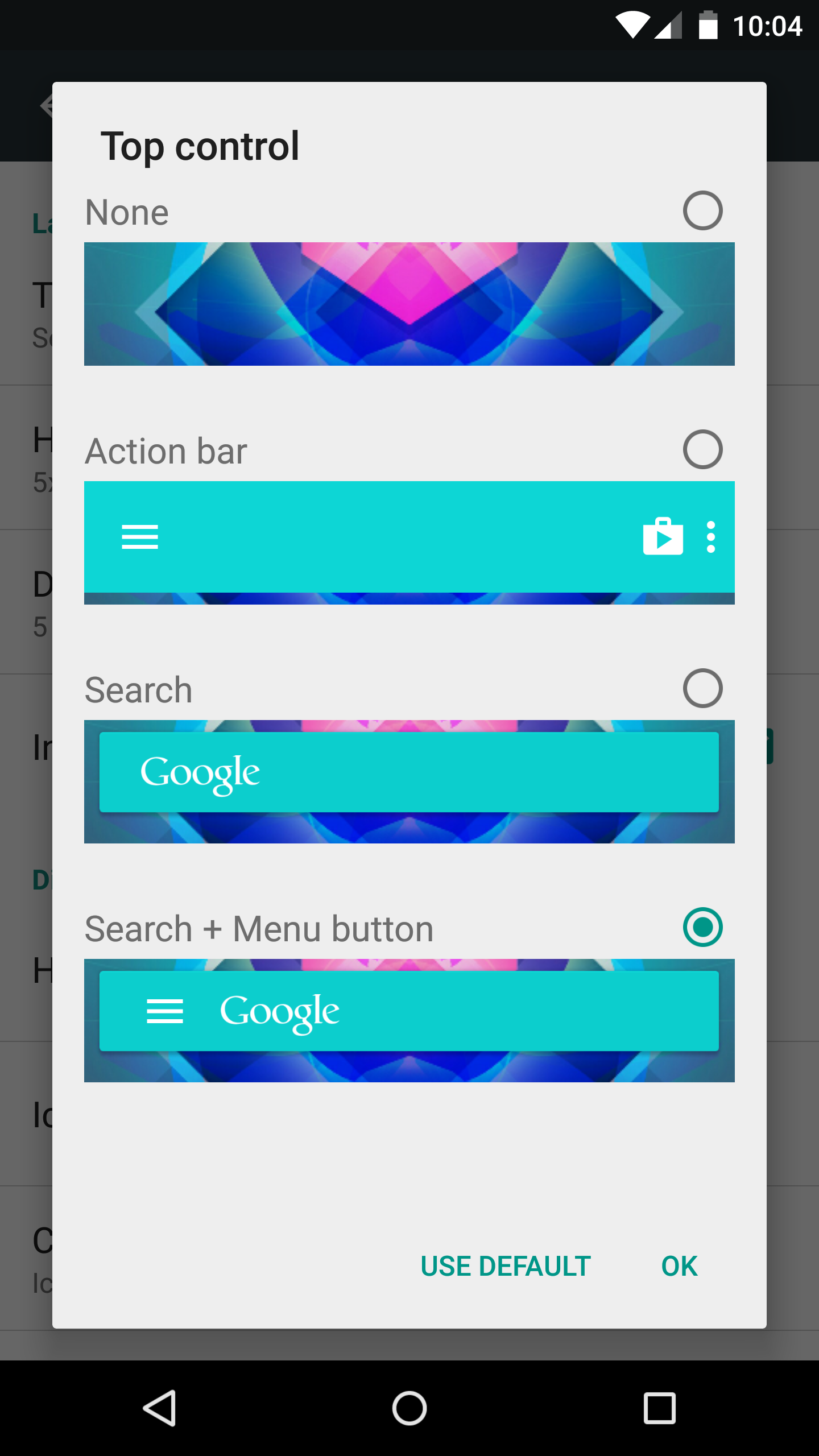Click the None wallpaper preview thumbnail
Image resolution: width=819 pixels, height=1456 pixels.
coord(409,303)
